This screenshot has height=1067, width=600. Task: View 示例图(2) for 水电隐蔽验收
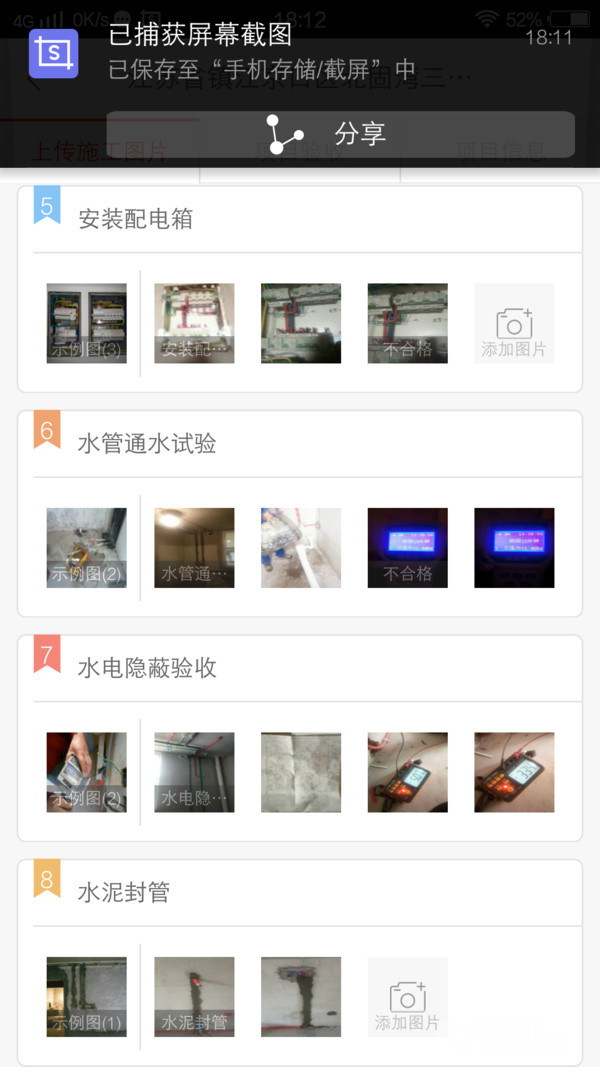[87, 772]
